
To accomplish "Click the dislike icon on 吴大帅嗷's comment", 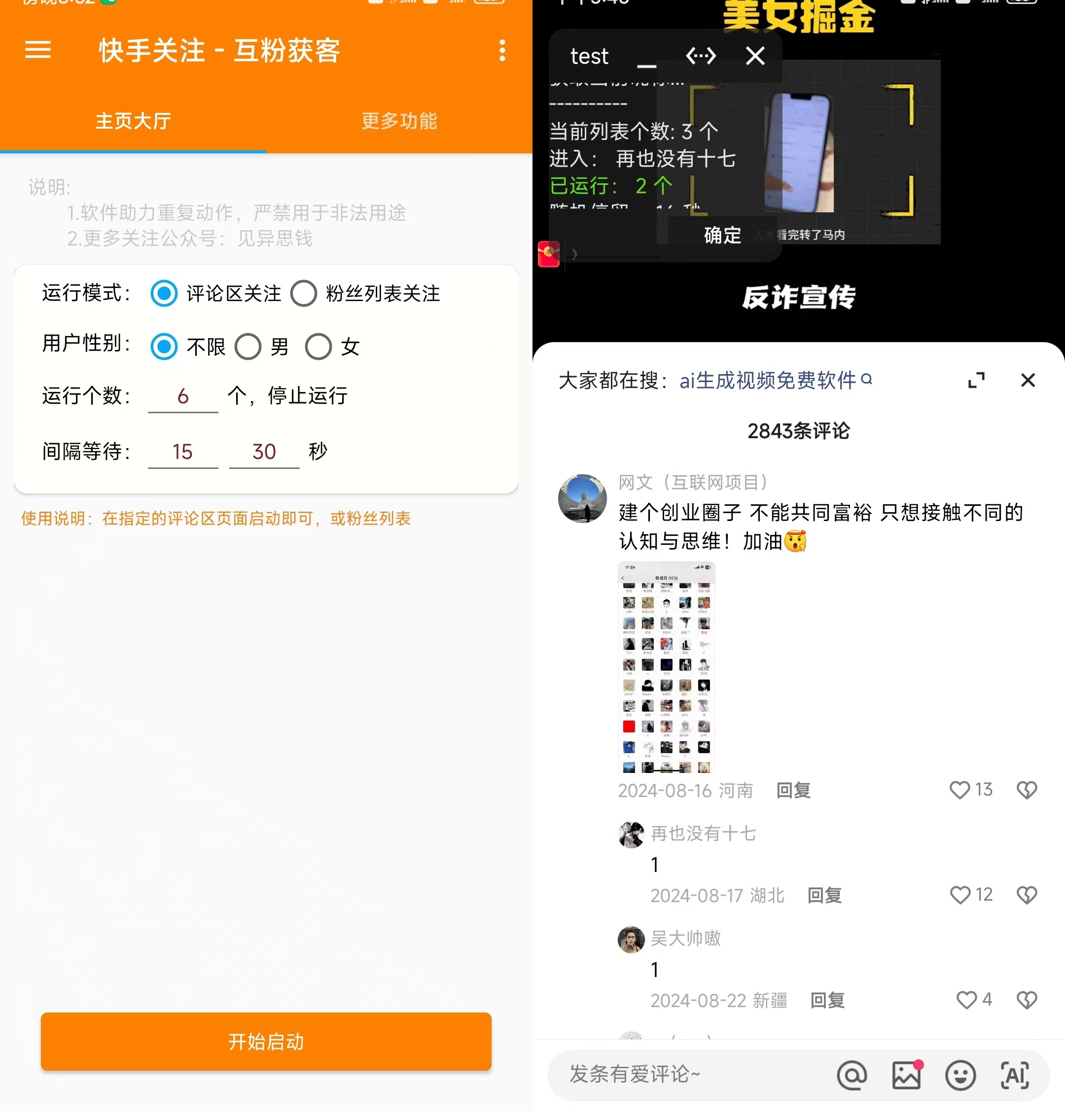I will (1027, 1000).
